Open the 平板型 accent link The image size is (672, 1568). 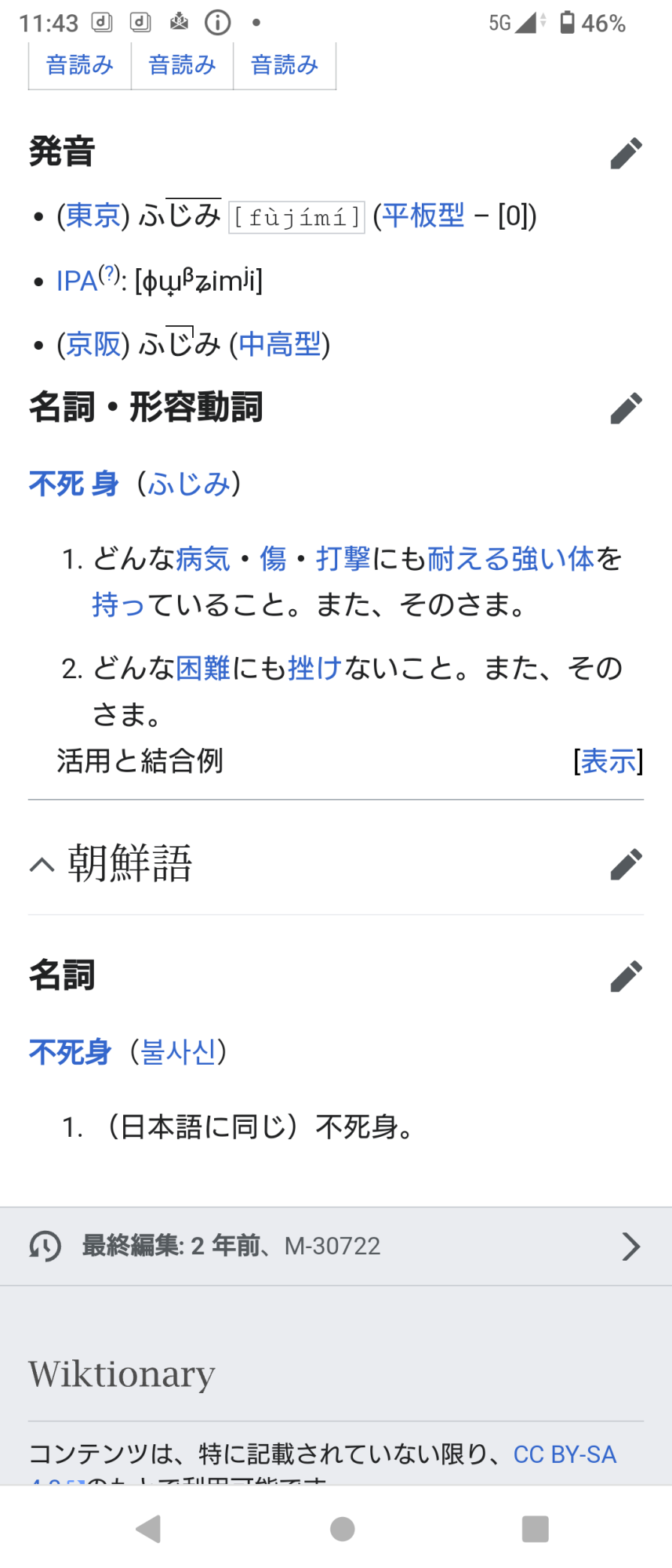click(423, 216)
